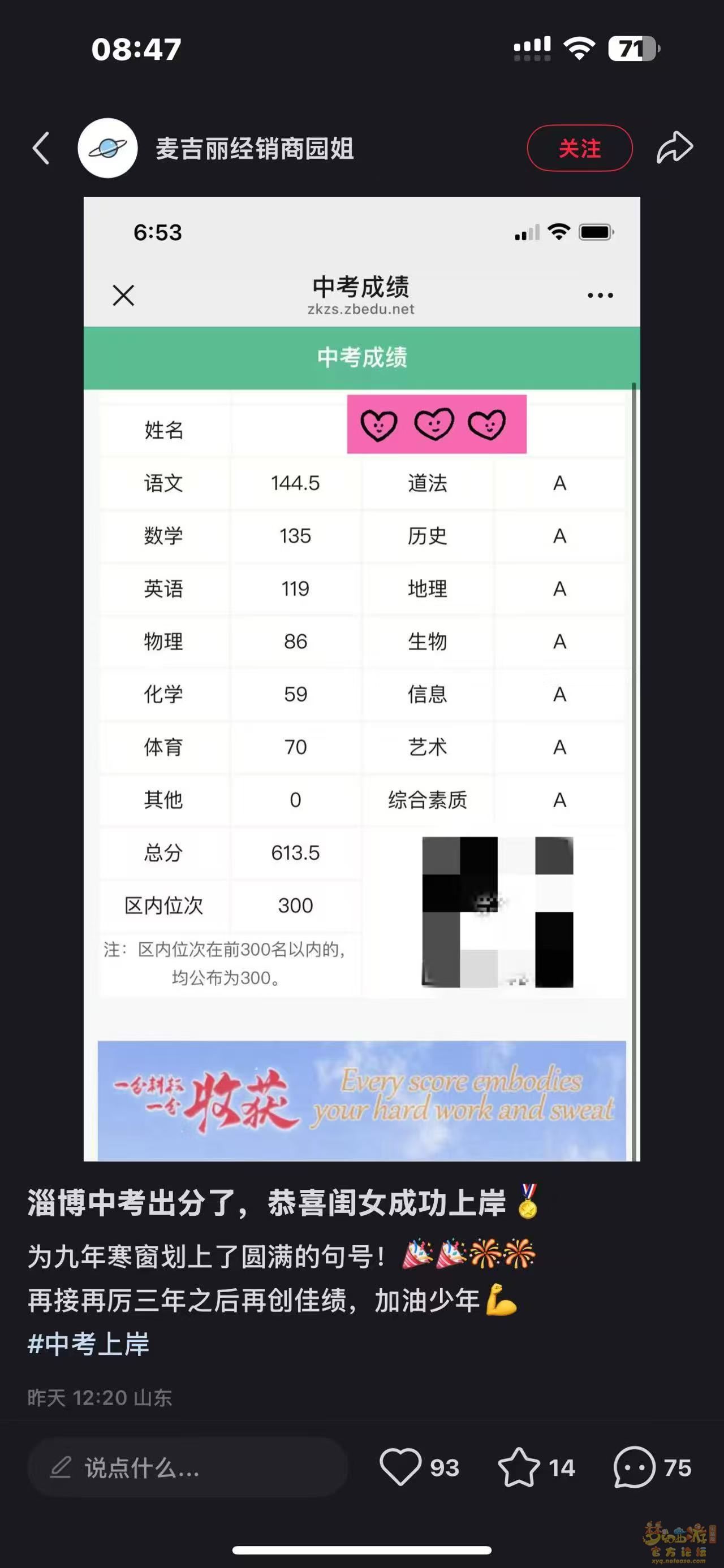724x1568 pixels.
Task: Like the post with heart icon
Action: click(400, 1467)
